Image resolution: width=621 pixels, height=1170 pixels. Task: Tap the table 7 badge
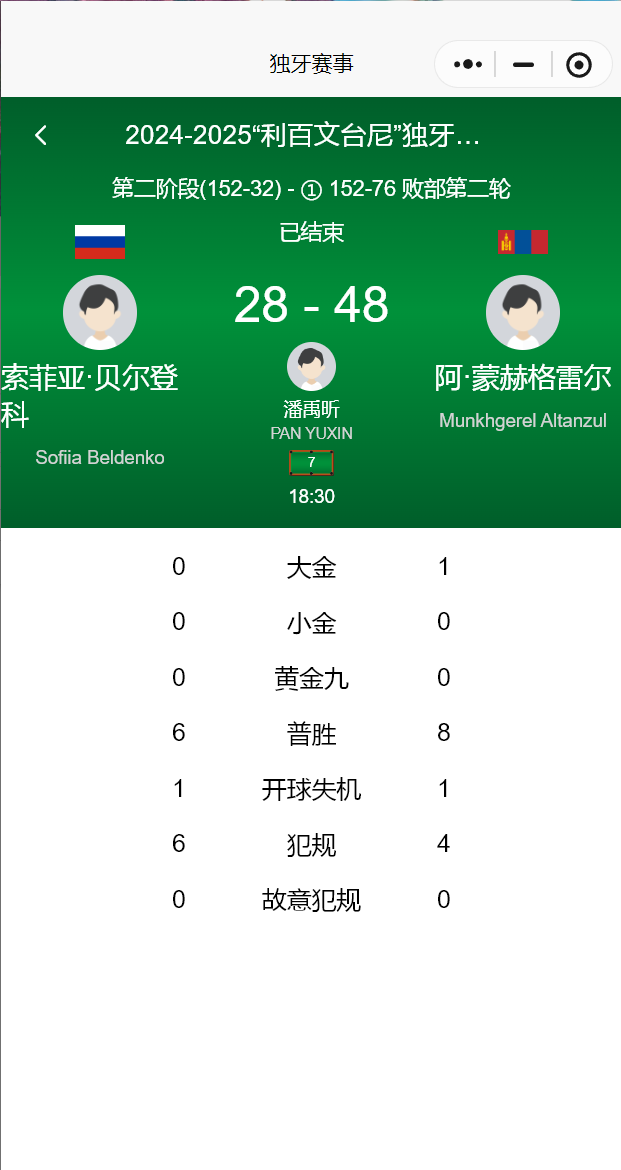pos(311,463)
